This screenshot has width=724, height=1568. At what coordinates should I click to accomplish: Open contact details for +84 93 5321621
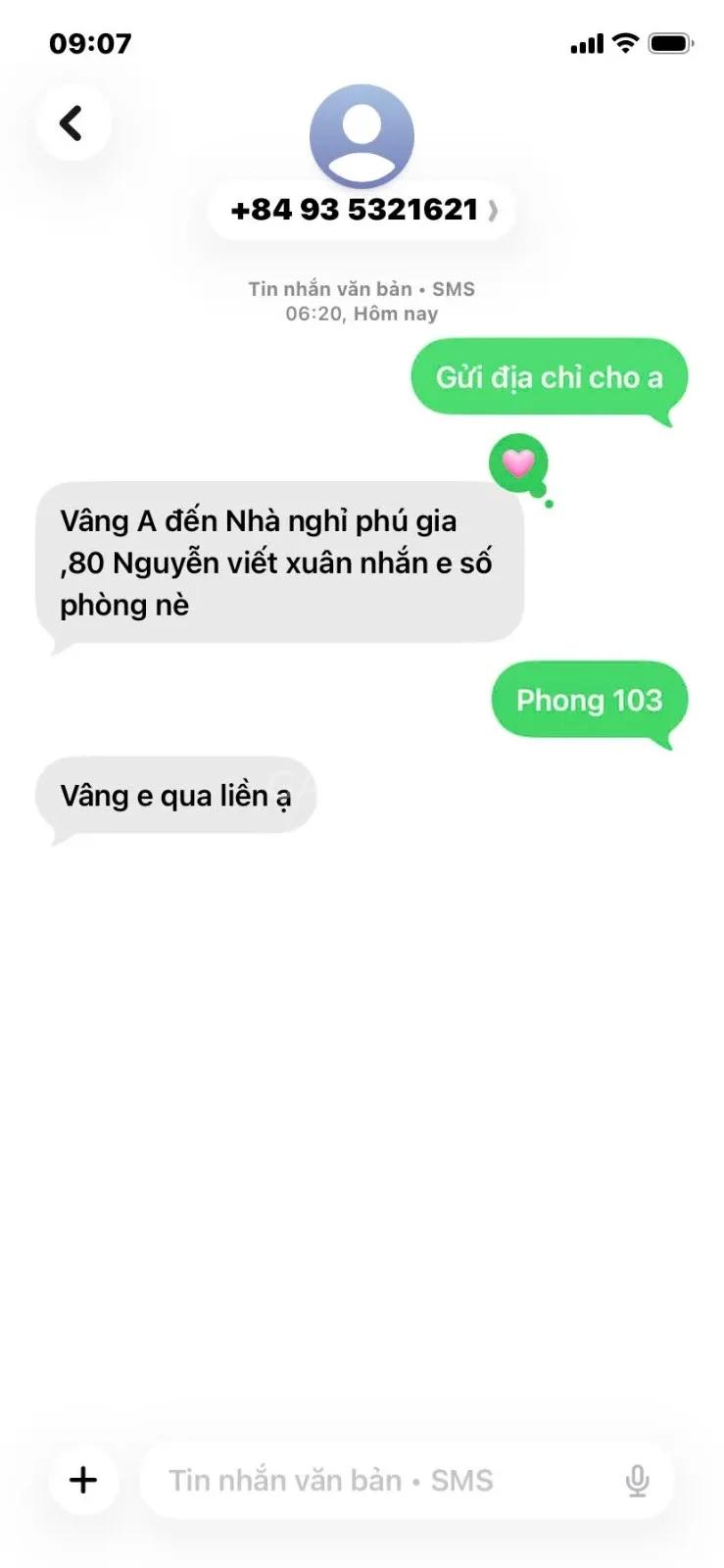(362, 210)
